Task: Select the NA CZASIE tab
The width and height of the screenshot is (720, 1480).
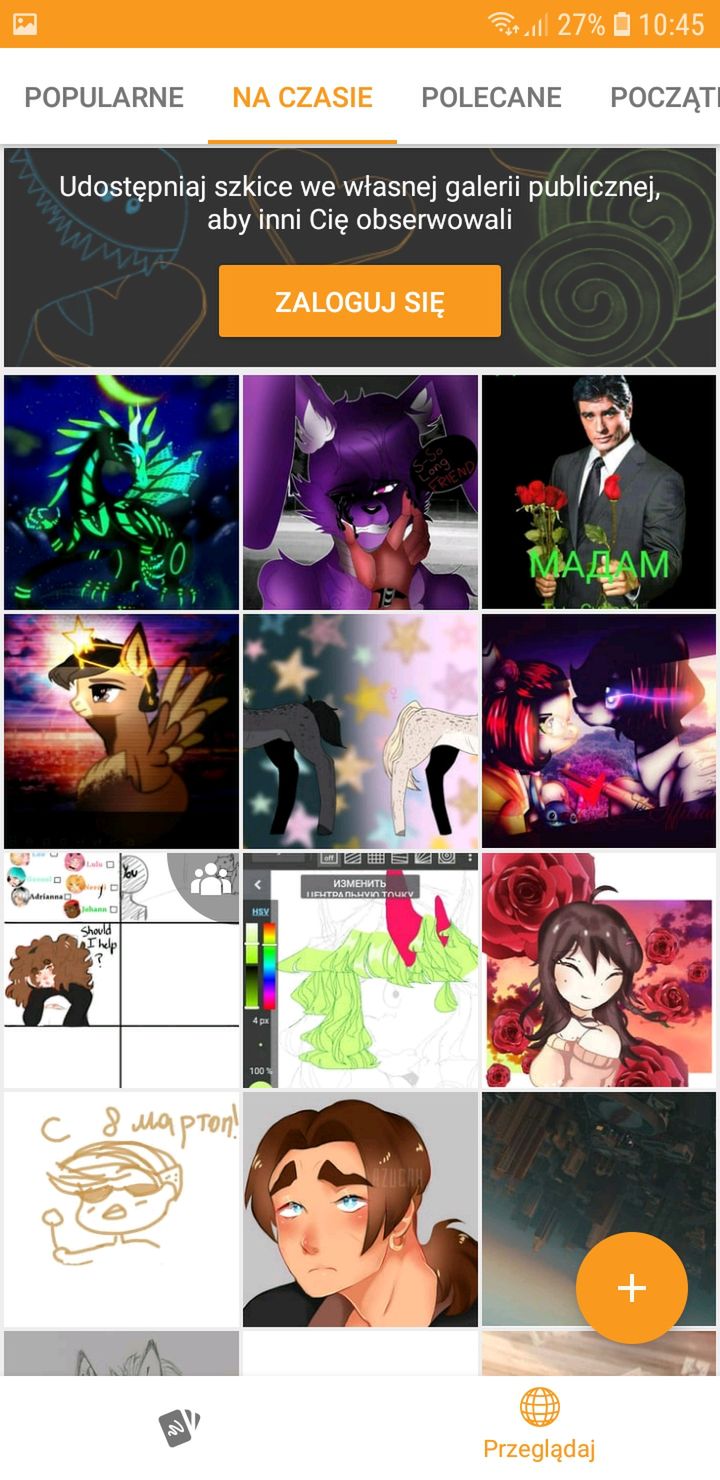Action: (302, 97)
